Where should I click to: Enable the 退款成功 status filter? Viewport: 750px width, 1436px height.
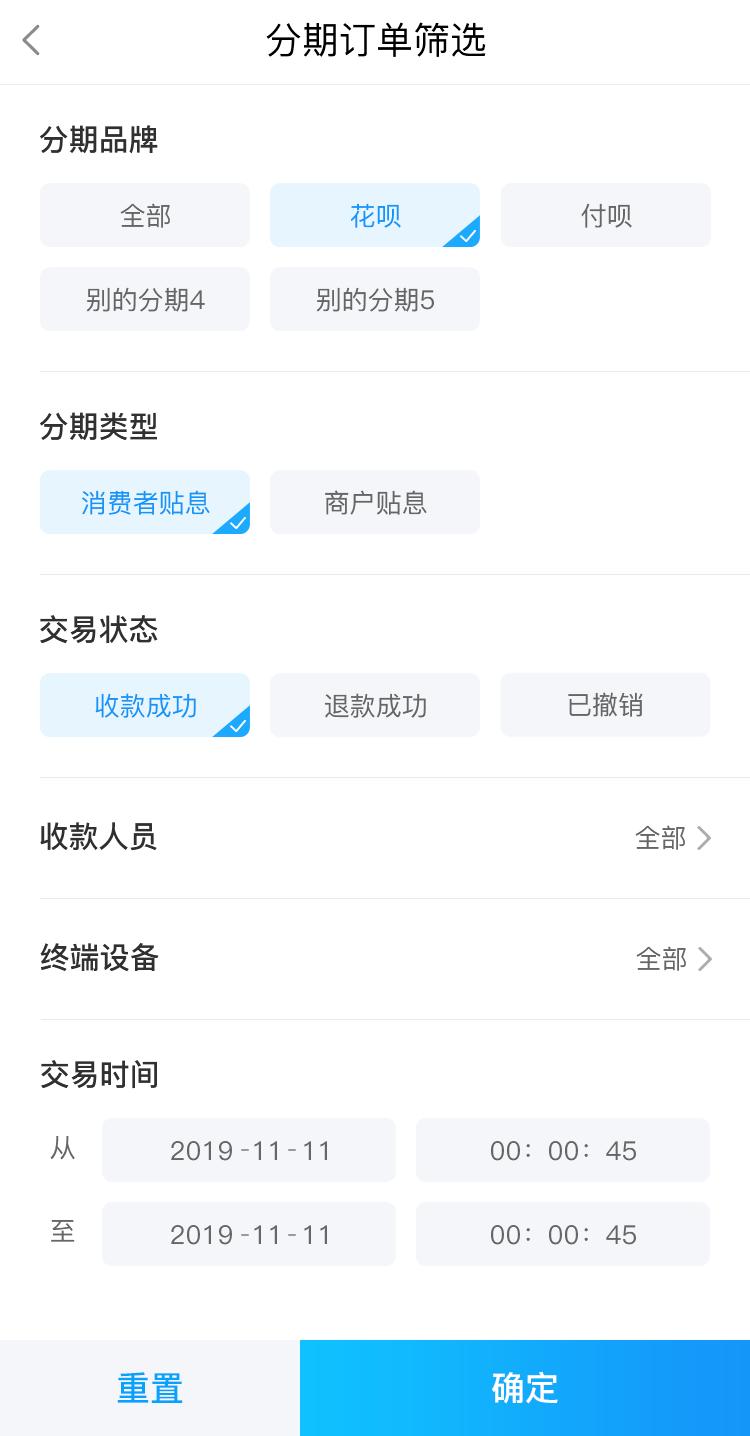[374, 705]
